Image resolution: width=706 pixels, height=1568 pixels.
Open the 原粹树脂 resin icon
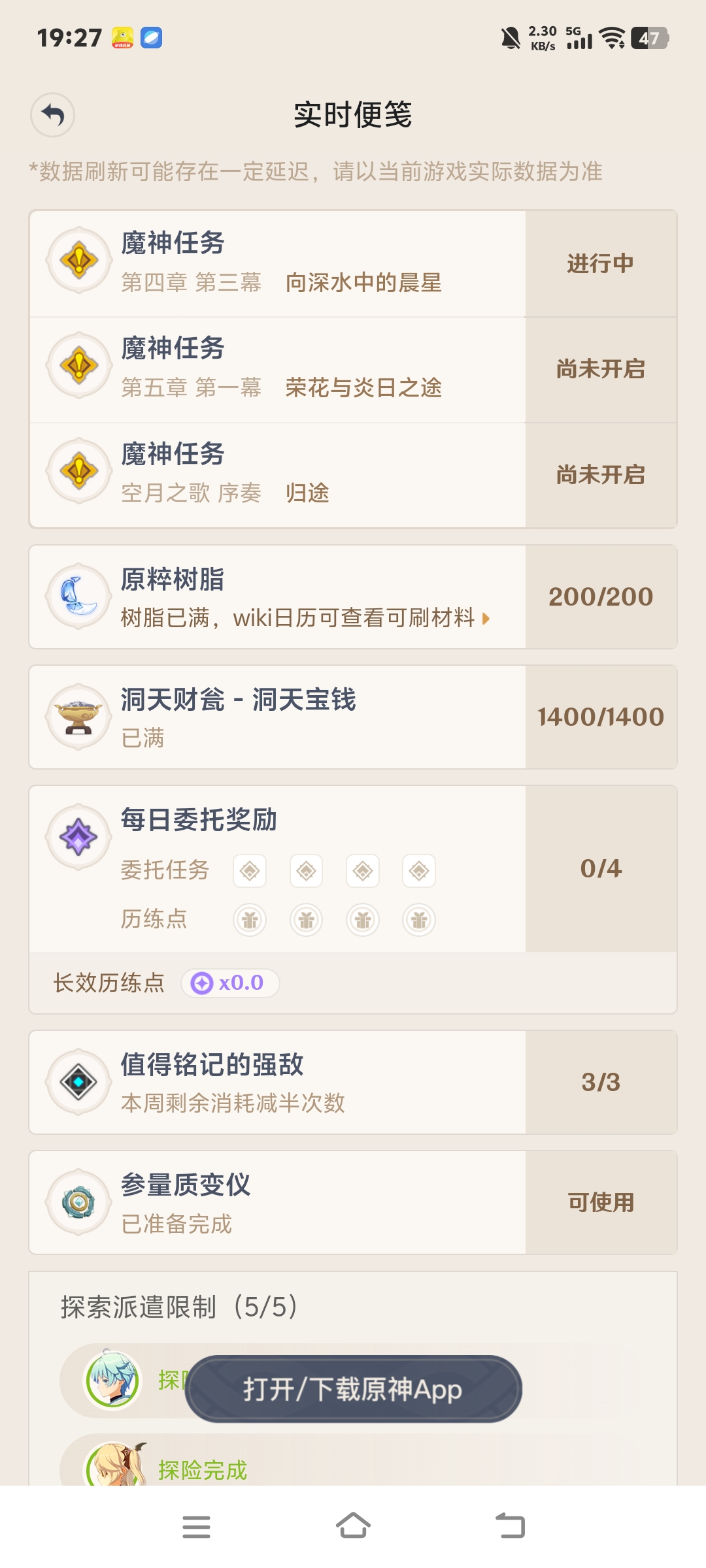click(78, 595)
